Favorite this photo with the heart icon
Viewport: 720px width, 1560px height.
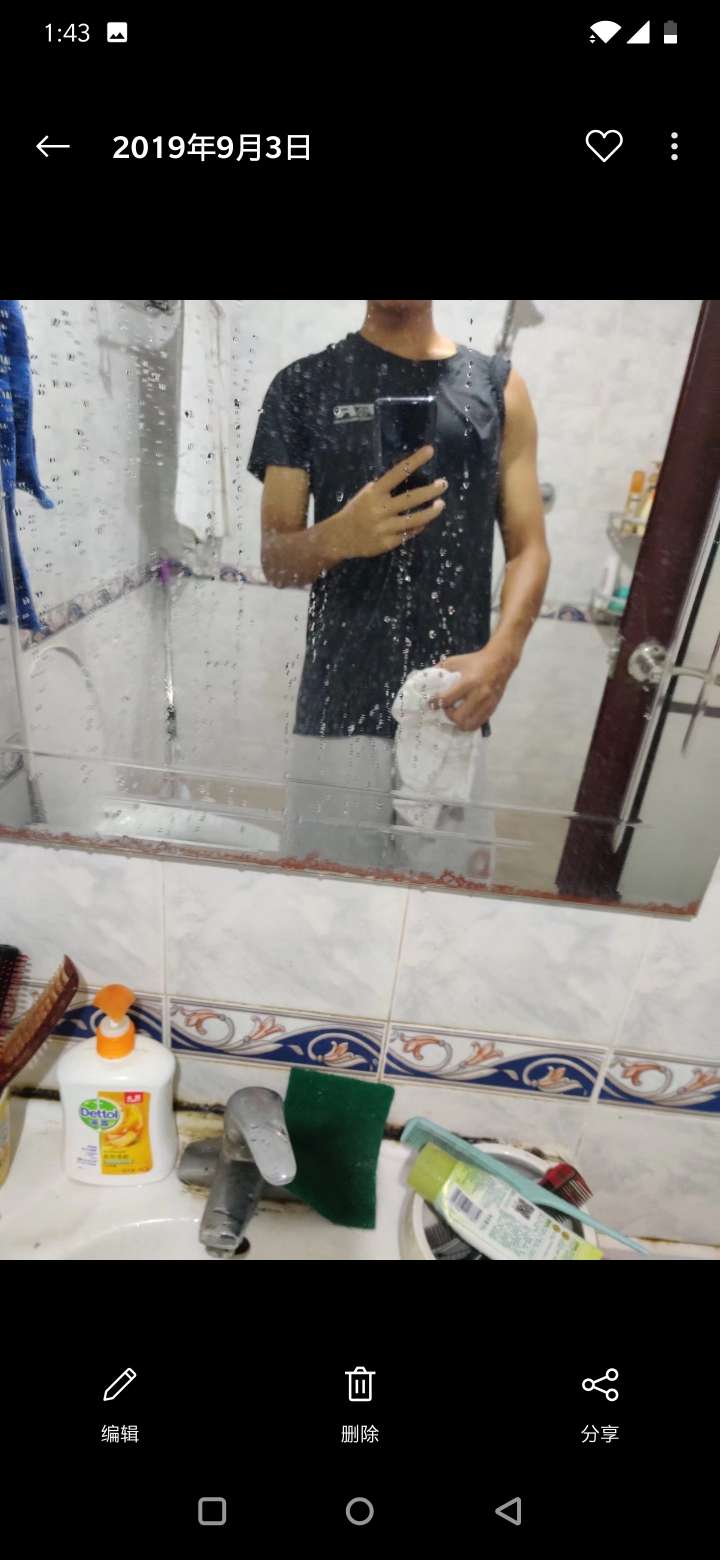coord(604,147)
